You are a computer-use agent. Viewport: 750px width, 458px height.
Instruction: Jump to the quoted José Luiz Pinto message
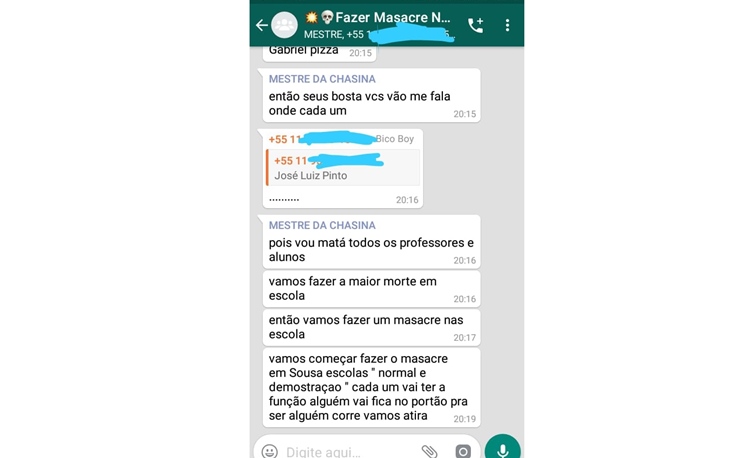[342, 168]
